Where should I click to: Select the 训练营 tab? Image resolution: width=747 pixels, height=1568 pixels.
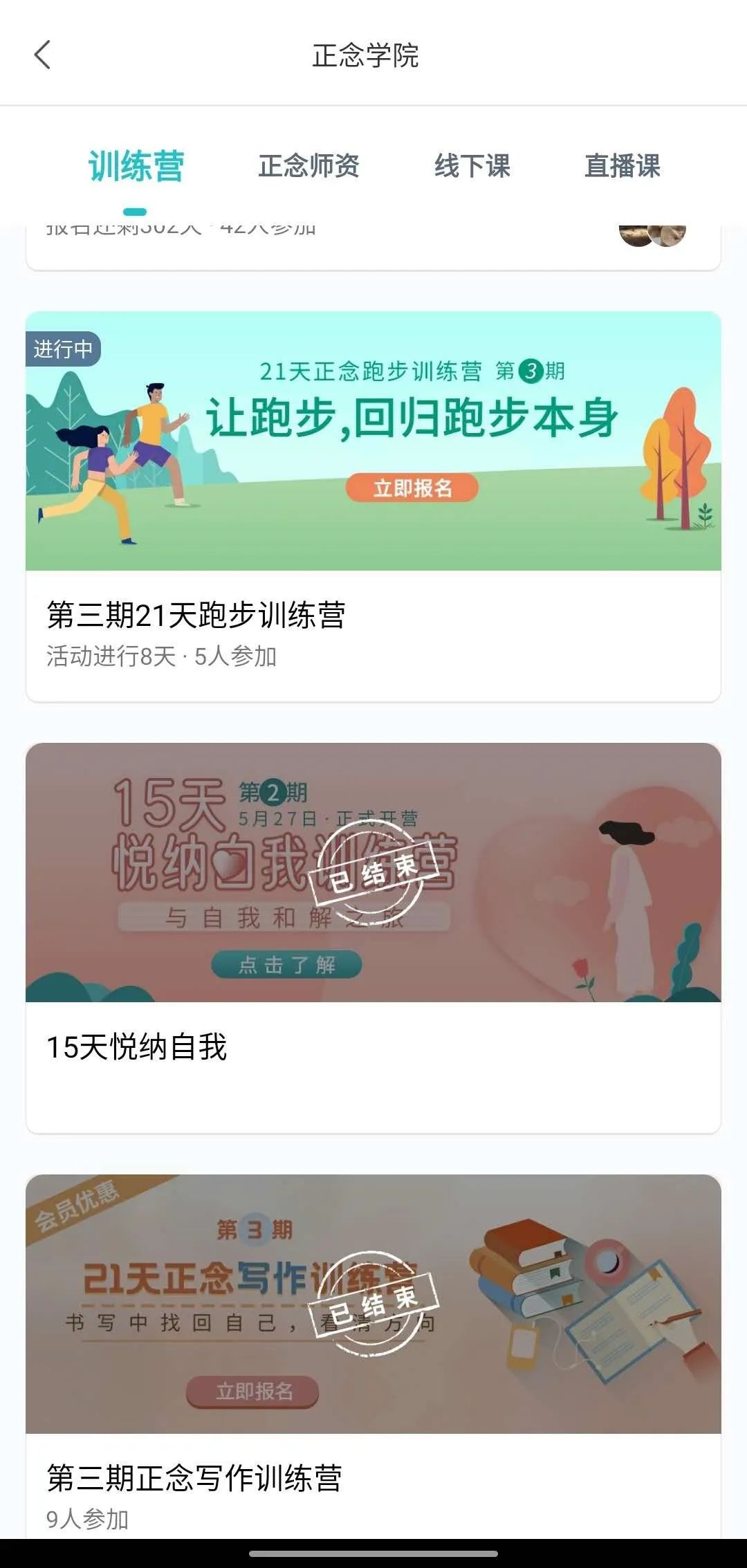pos(136,167)
